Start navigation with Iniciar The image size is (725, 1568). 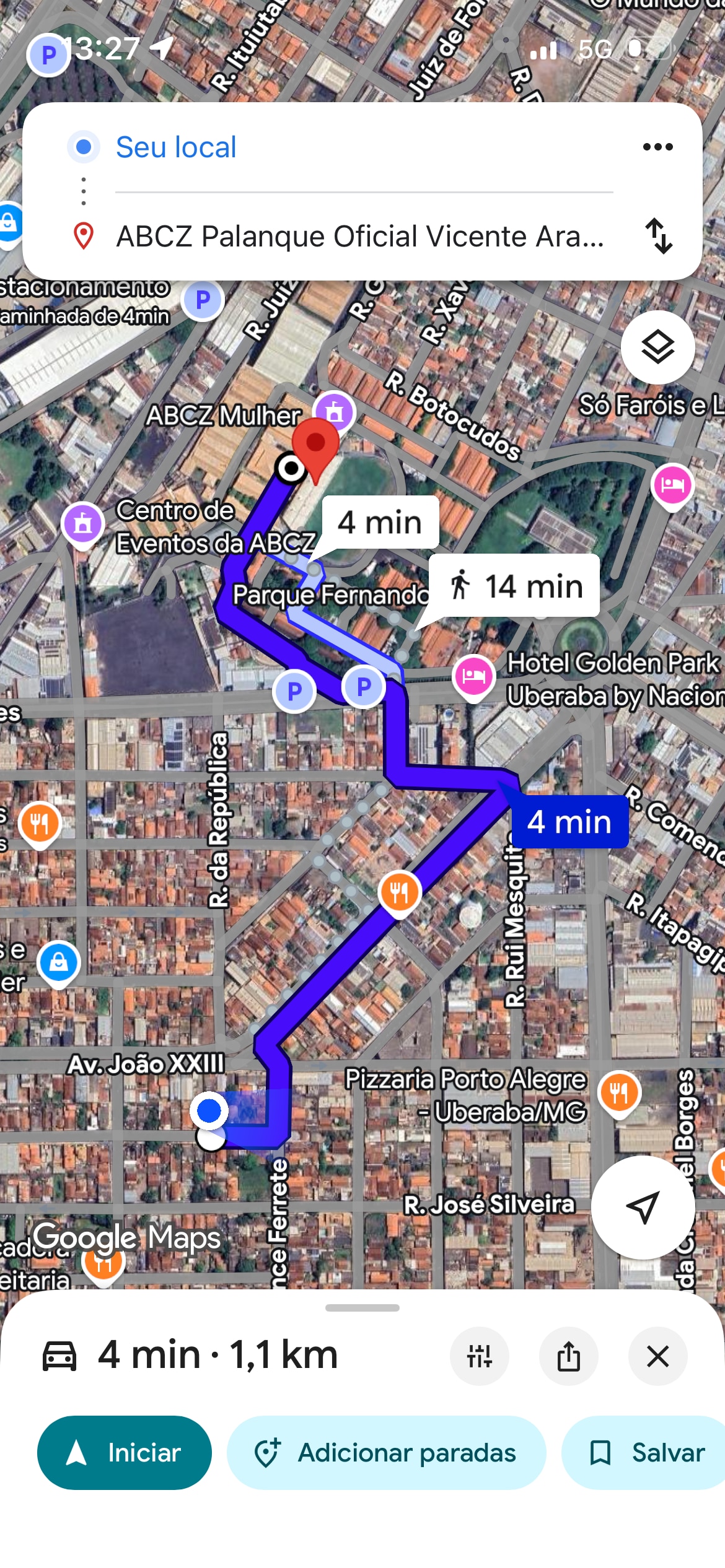coord(125,1452)
